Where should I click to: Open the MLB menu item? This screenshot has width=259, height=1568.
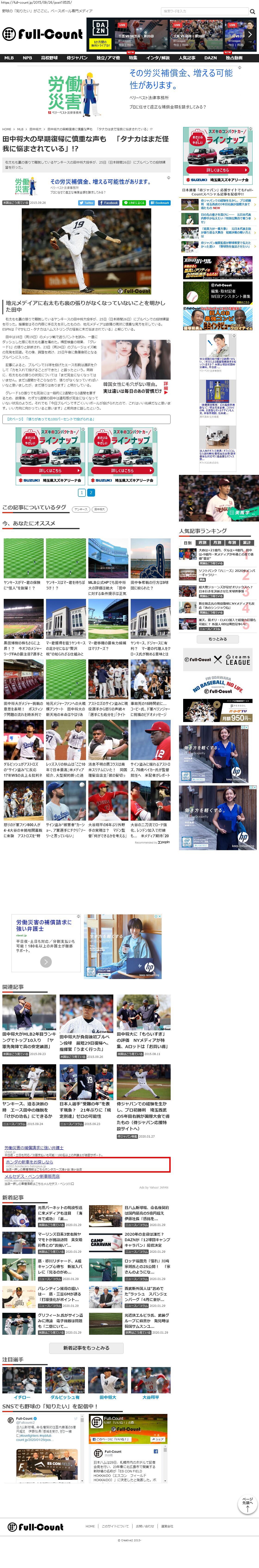(9, 58)
